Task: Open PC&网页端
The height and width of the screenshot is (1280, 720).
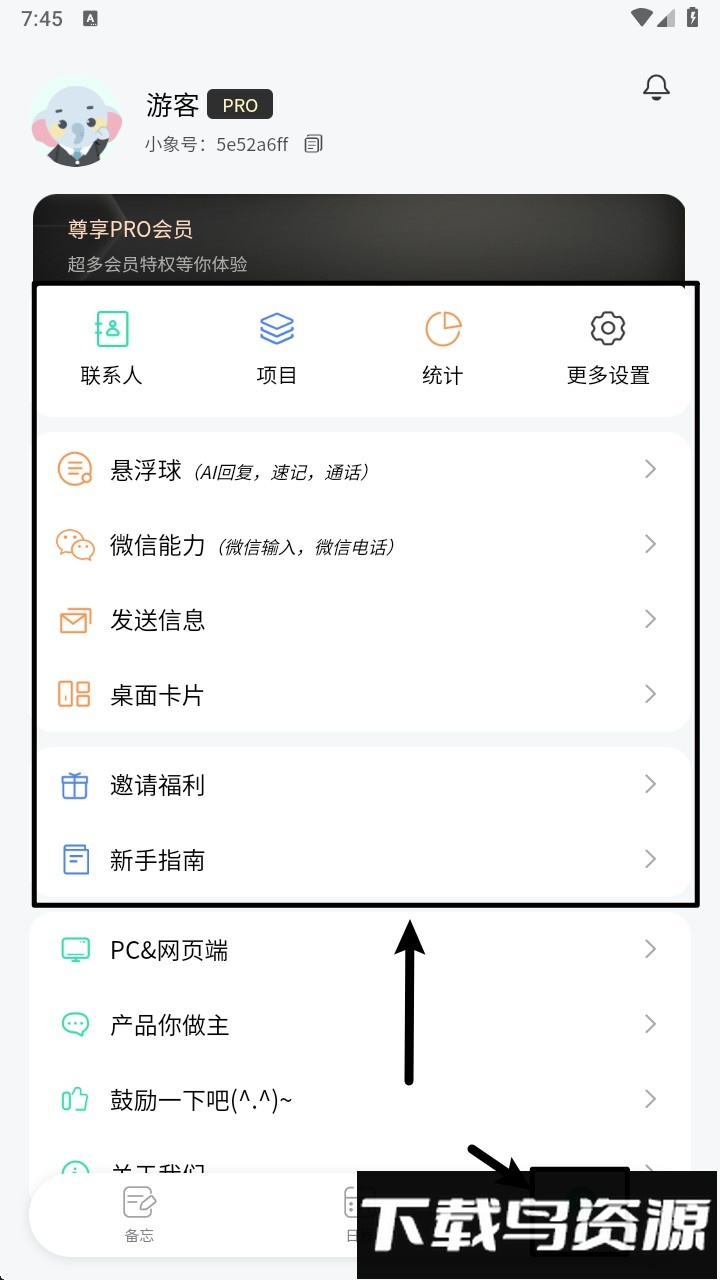Action: click(x=358, y=950)
